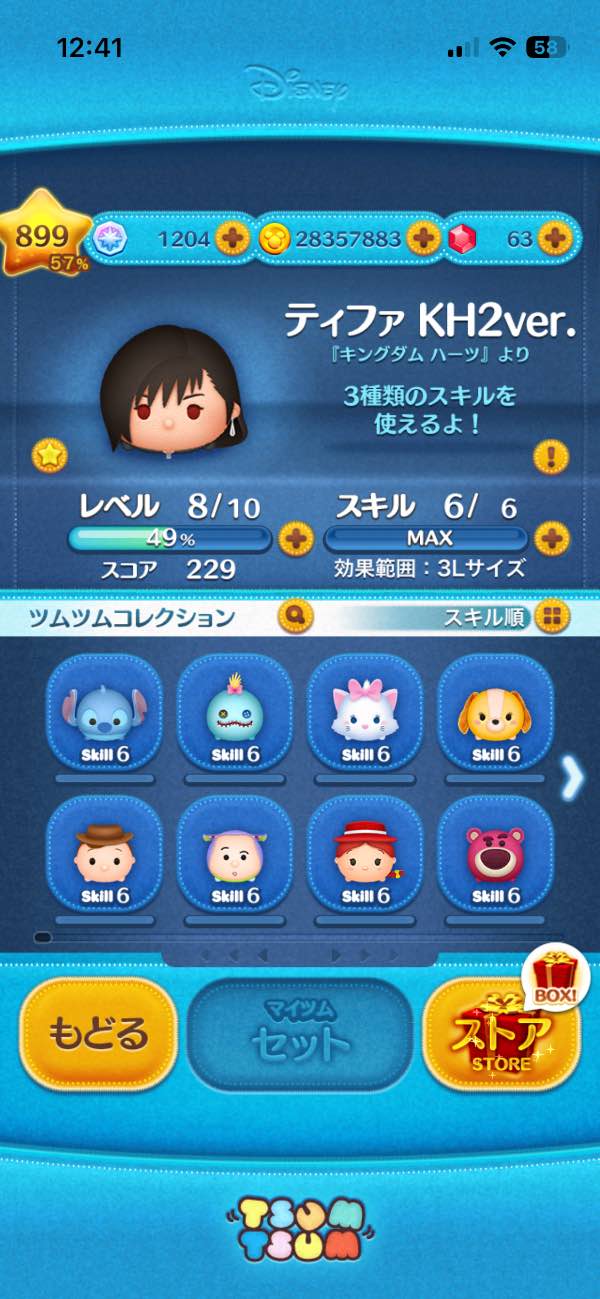This screenshot has width=600, height=1299.
Task: Select the Lady dog tsum
Action: pyautogui.click(x=495, y=711)
